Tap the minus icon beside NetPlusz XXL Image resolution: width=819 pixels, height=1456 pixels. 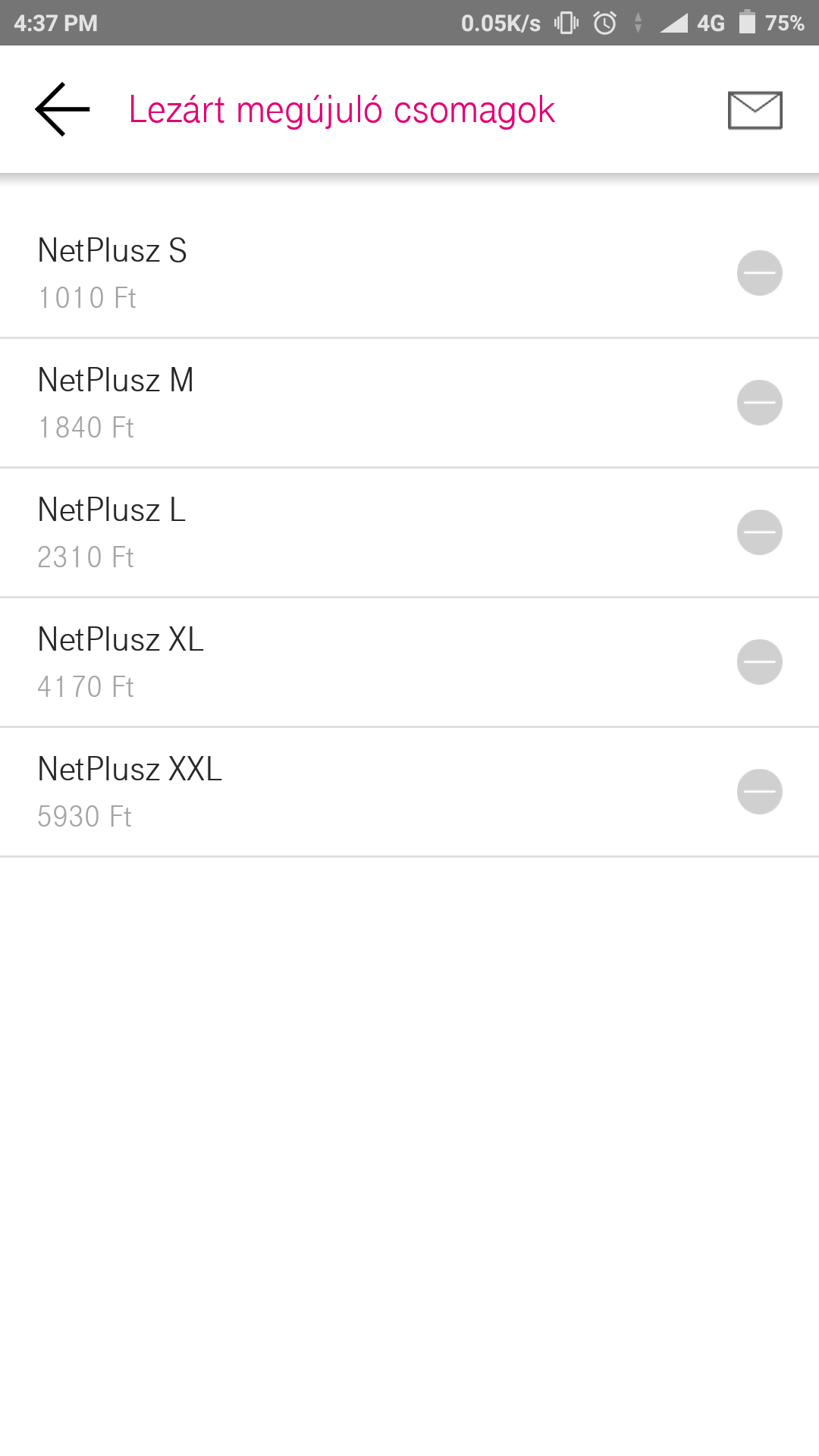coord(760,792)
